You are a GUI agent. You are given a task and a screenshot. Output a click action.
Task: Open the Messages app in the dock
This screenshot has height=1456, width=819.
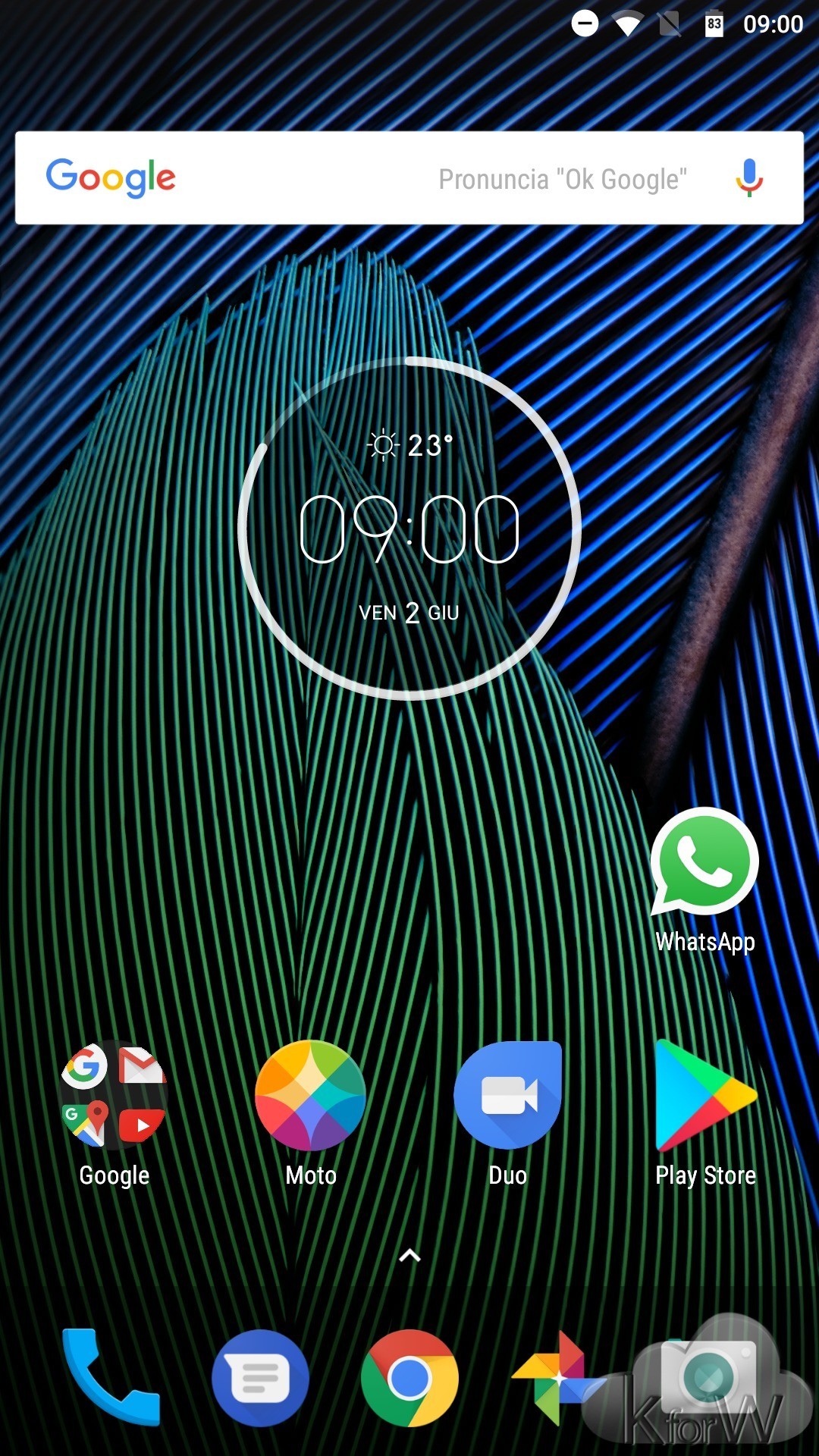(260, 1378)
